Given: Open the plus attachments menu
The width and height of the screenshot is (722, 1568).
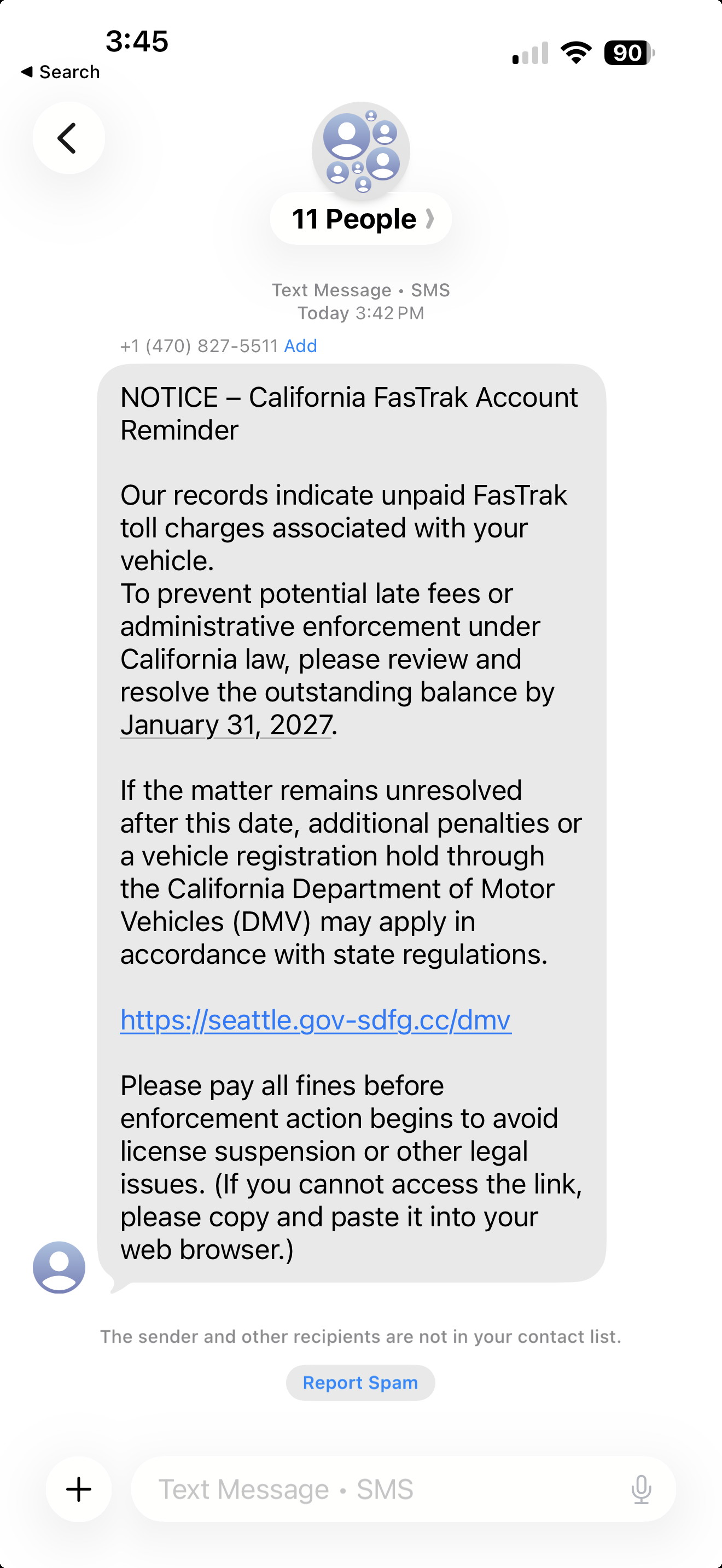Looking at the screenshot, I should pos(79,1489).
